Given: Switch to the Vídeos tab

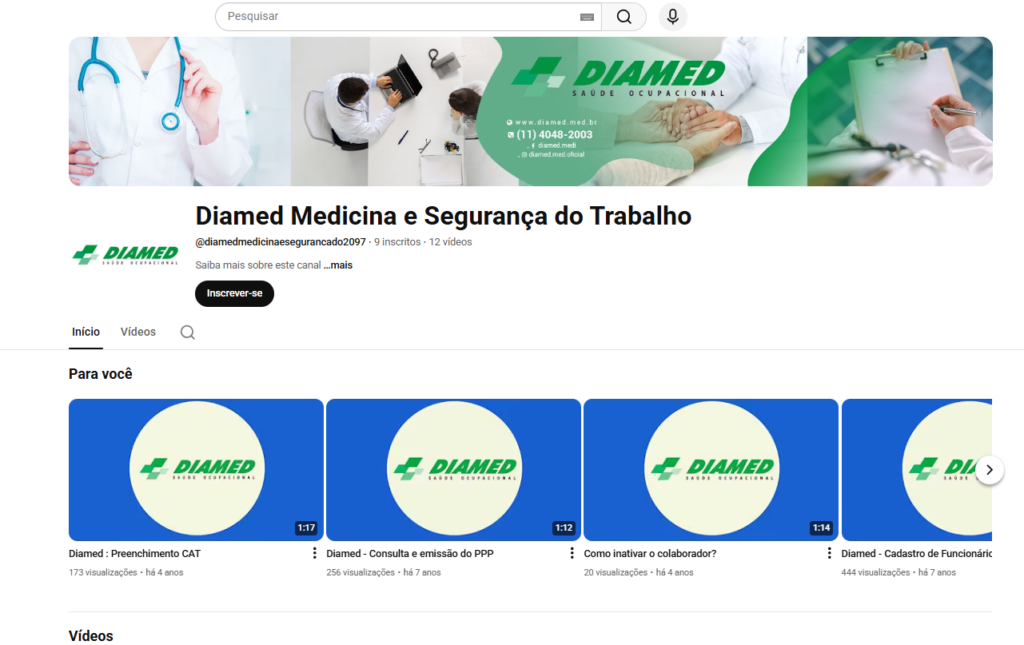Looking at the screenshot, I should (x=138, y=332).
